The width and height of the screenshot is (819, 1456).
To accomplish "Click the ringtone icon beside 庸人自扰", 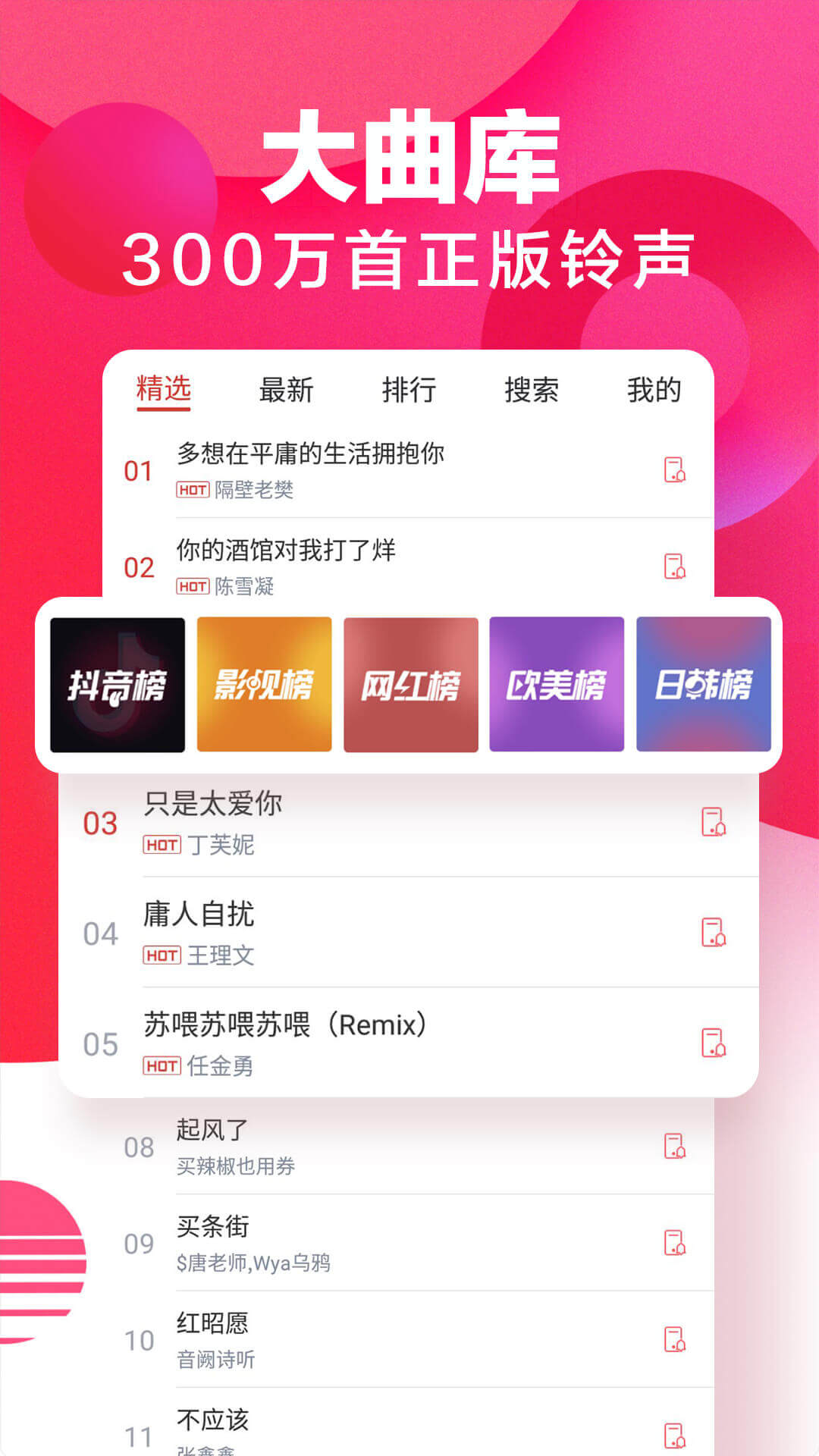I will pyautogui.click(x=714, y=931).
